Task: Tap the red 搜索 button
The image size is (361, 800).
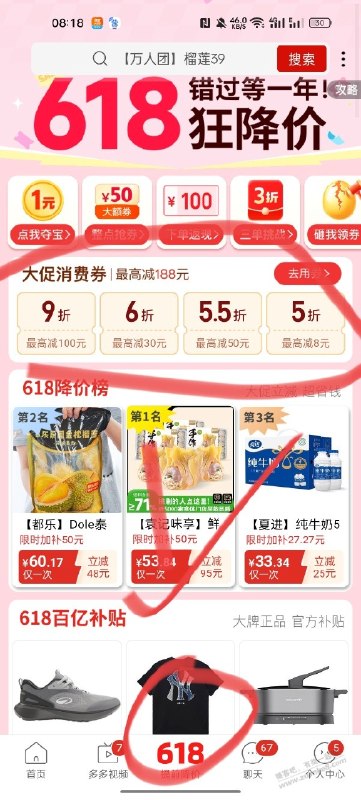Action: tap(302, 59)
